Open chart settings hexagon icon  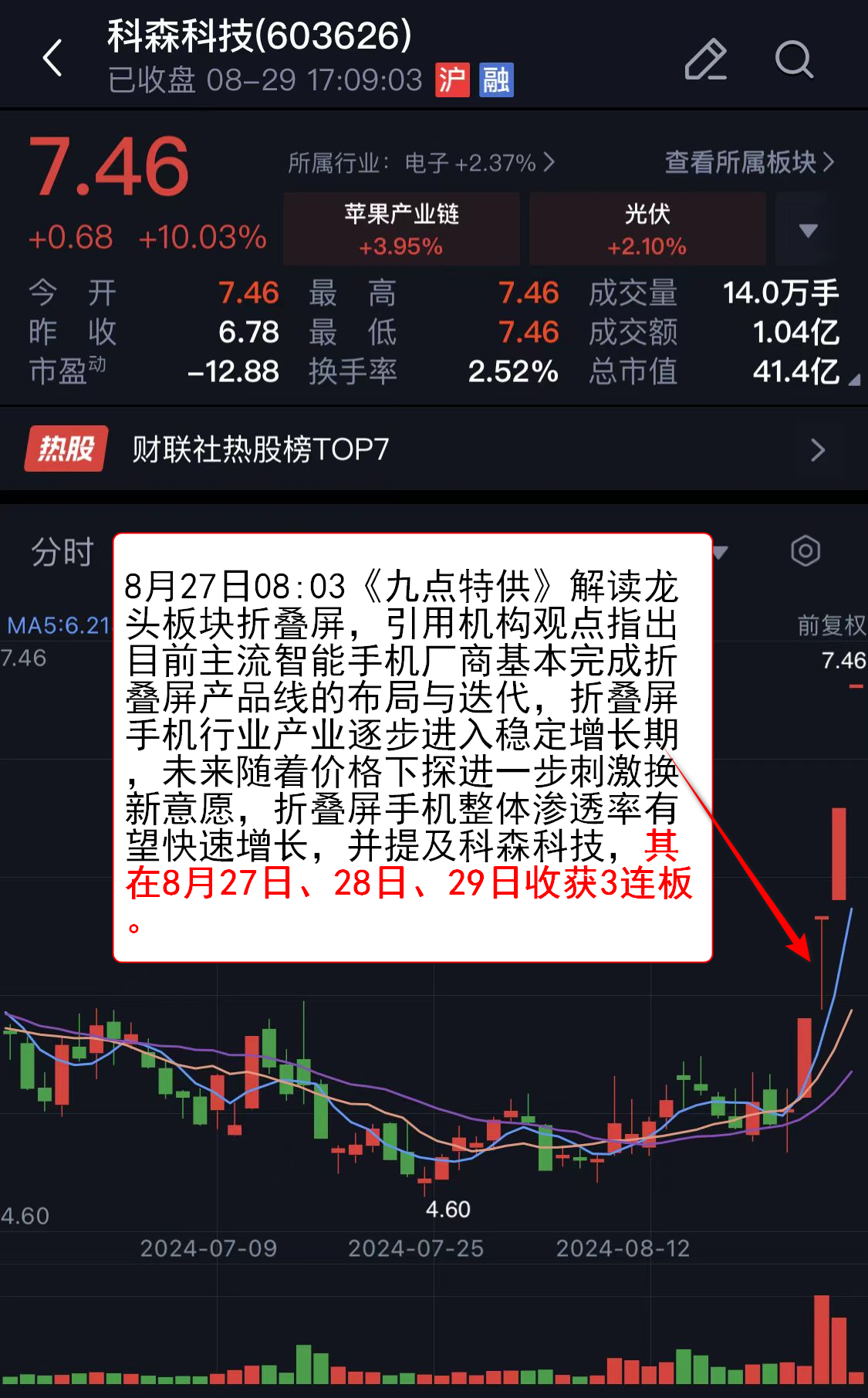pyautogui.click(x=805, y=551)
